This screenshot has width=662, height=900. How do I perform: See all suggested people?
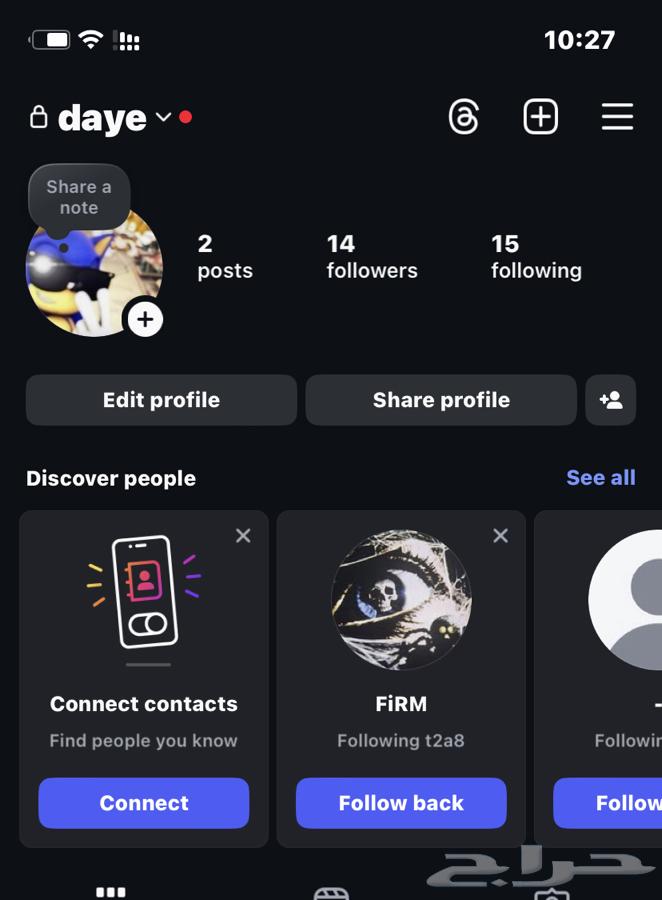pos(600,478)
